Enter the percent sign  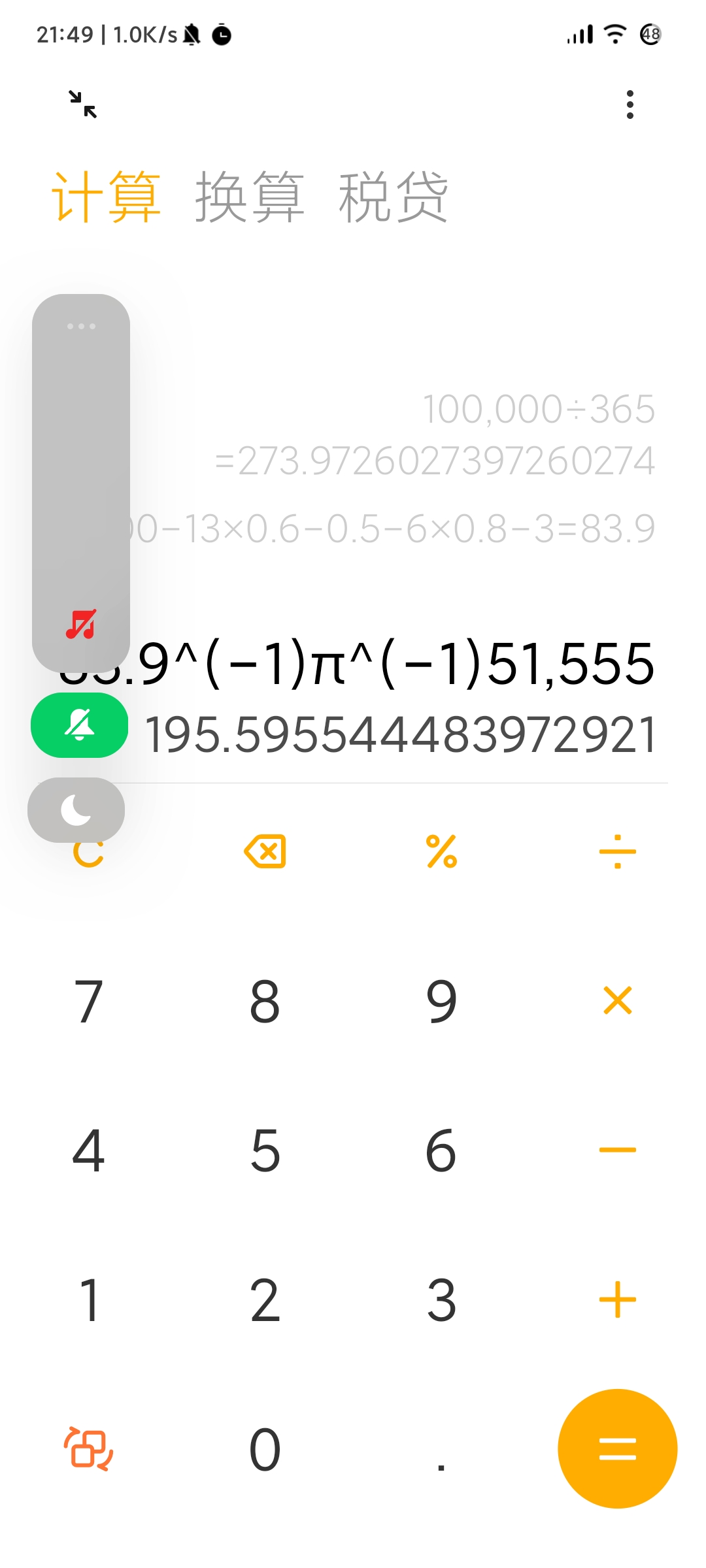(x=441, y=851)
